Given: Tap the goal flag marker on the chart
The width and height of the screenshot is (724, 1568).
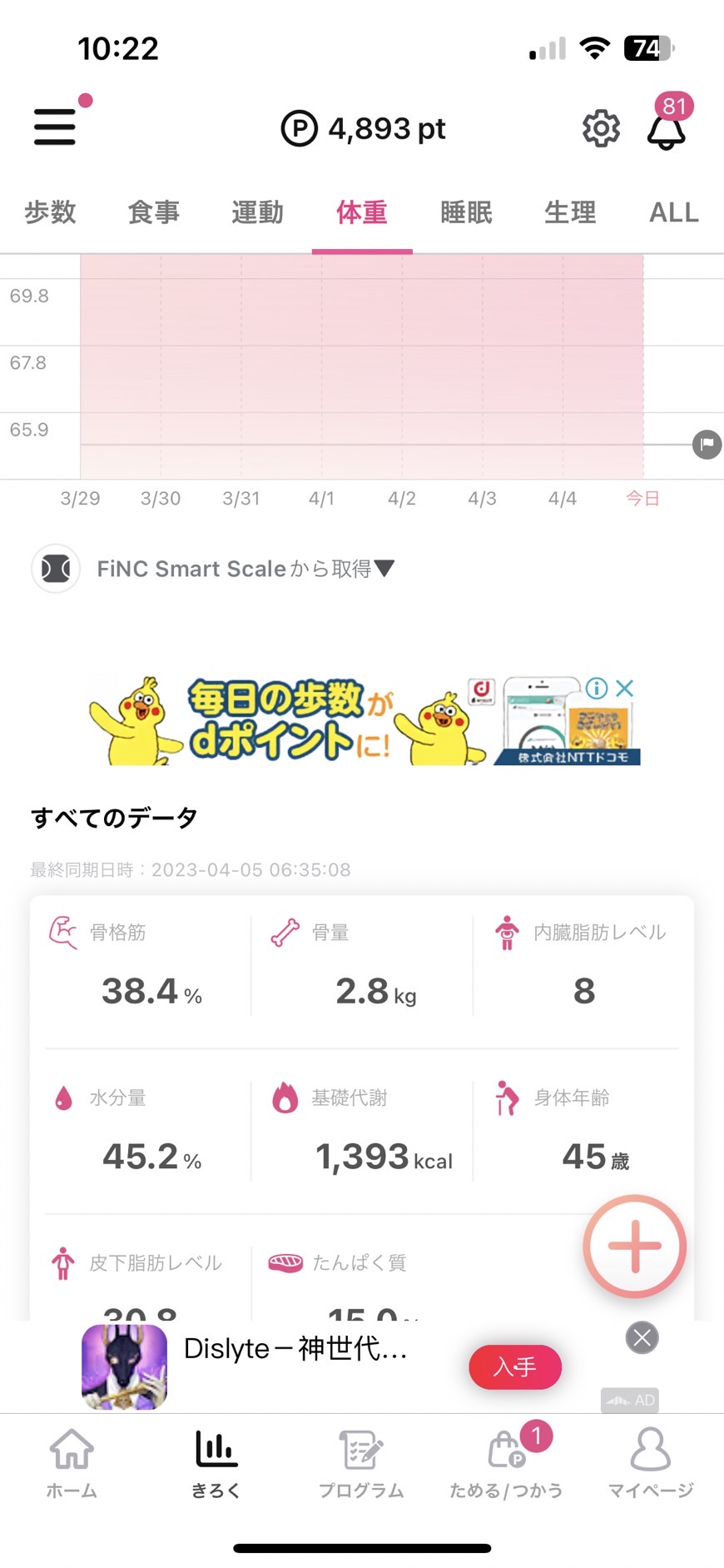Looking at the screenshot, I should pyautogui.click(x=707, y=444).
